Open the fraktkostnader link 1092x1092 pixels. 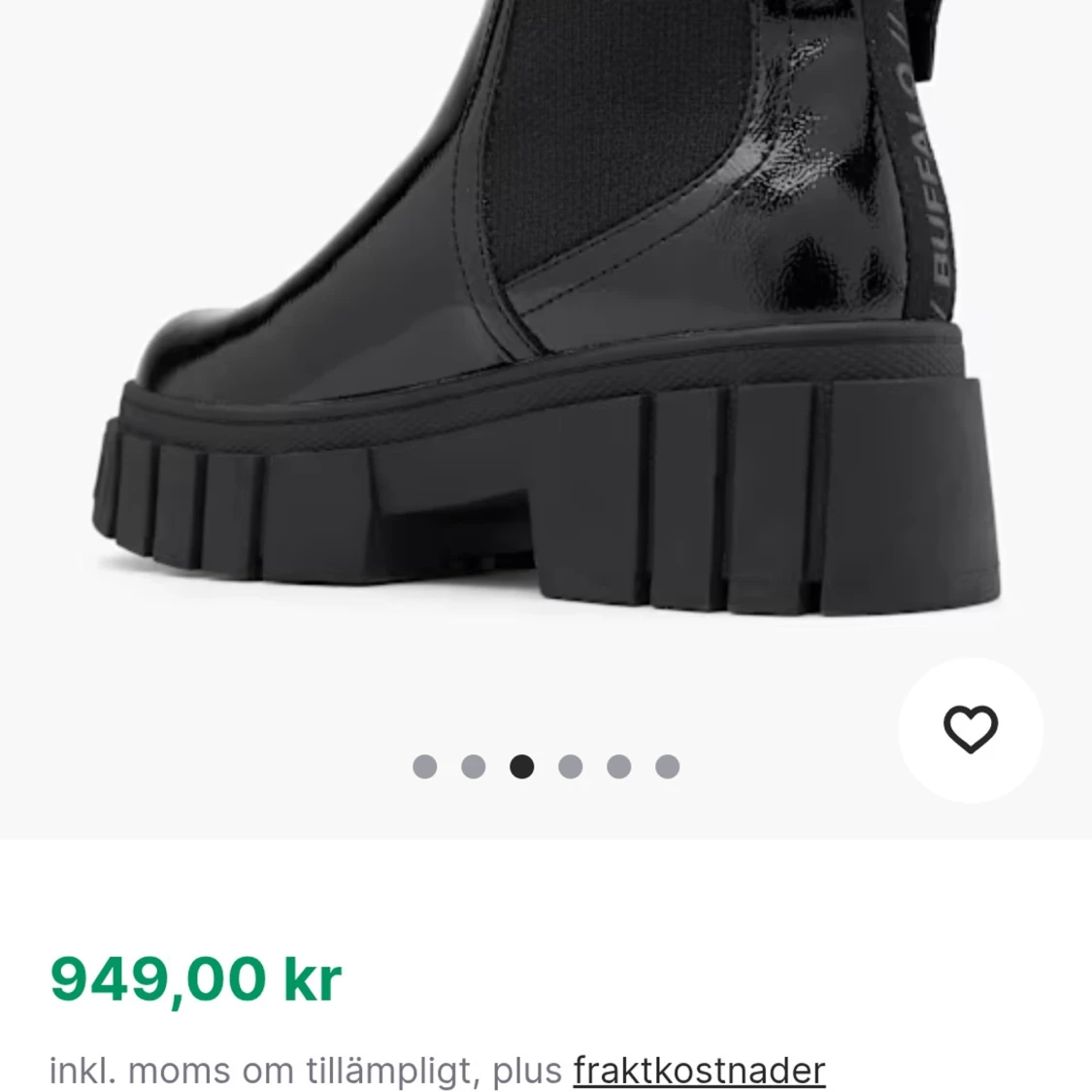click(x=699, y=1071)
